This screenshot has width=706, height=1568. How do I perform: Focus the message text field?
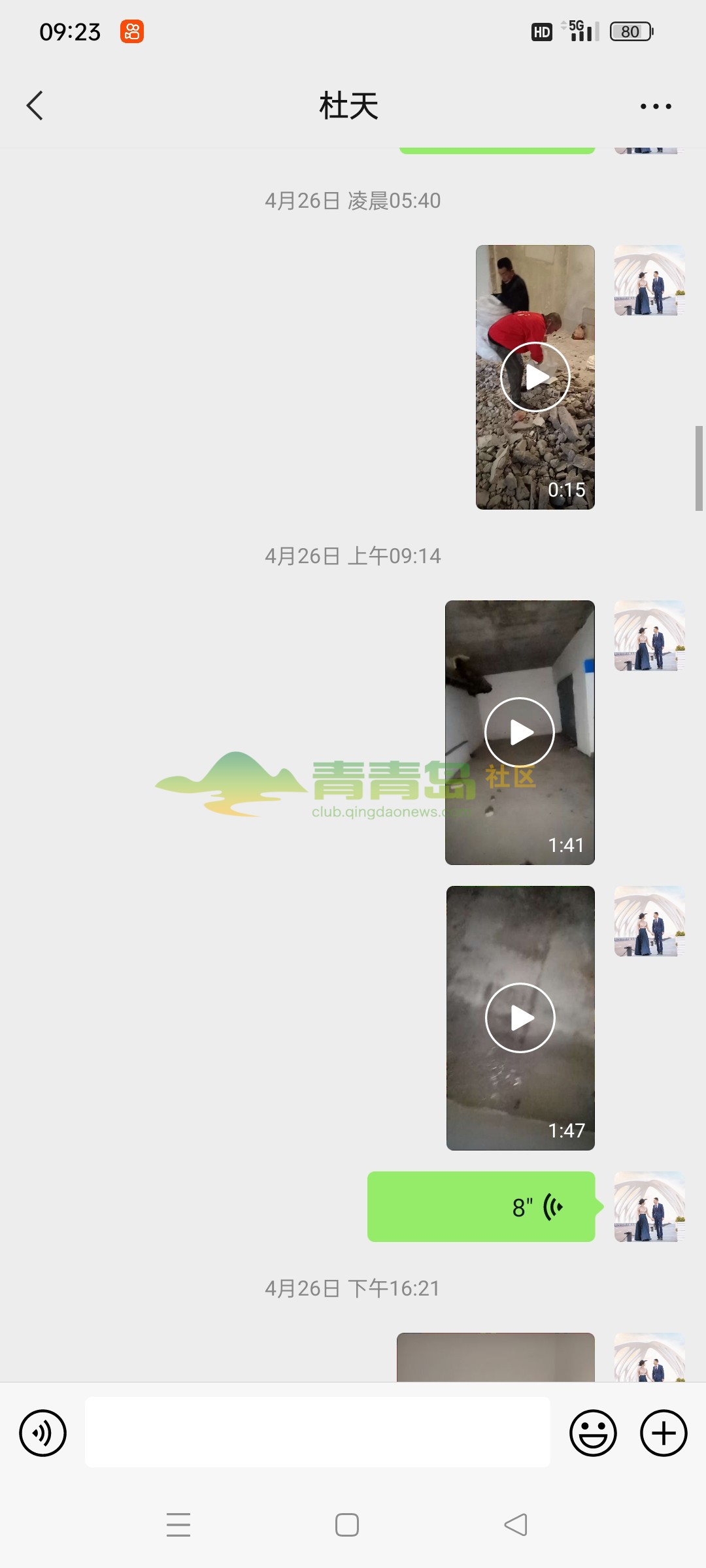[x=317, y=1432]
